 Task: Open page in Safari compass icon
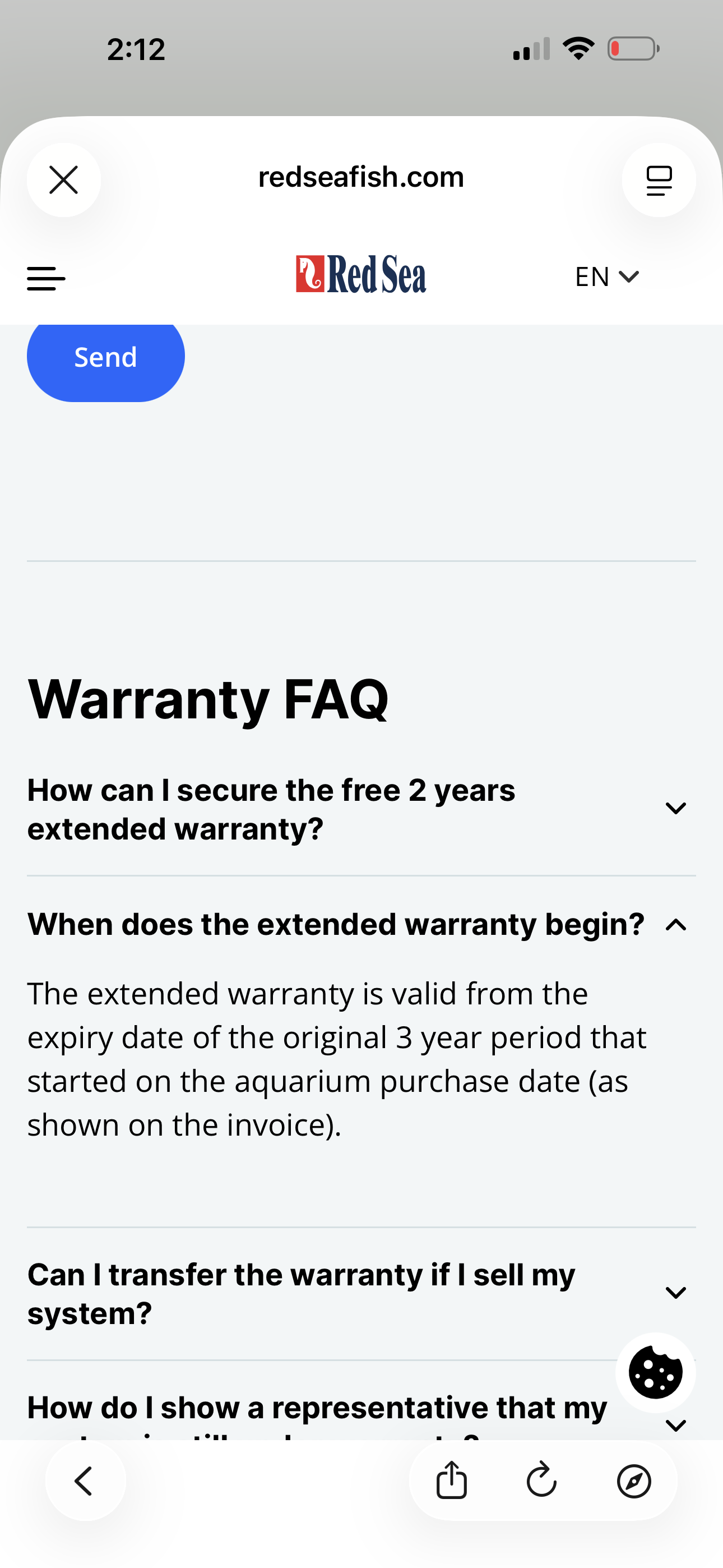click(x=633, y=1481)
